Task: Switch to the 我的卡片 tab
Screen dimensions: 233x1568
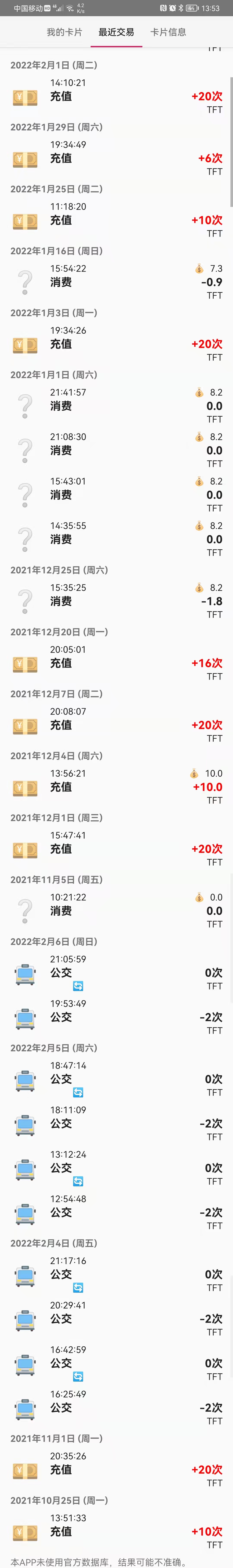Action: point(65,32)
